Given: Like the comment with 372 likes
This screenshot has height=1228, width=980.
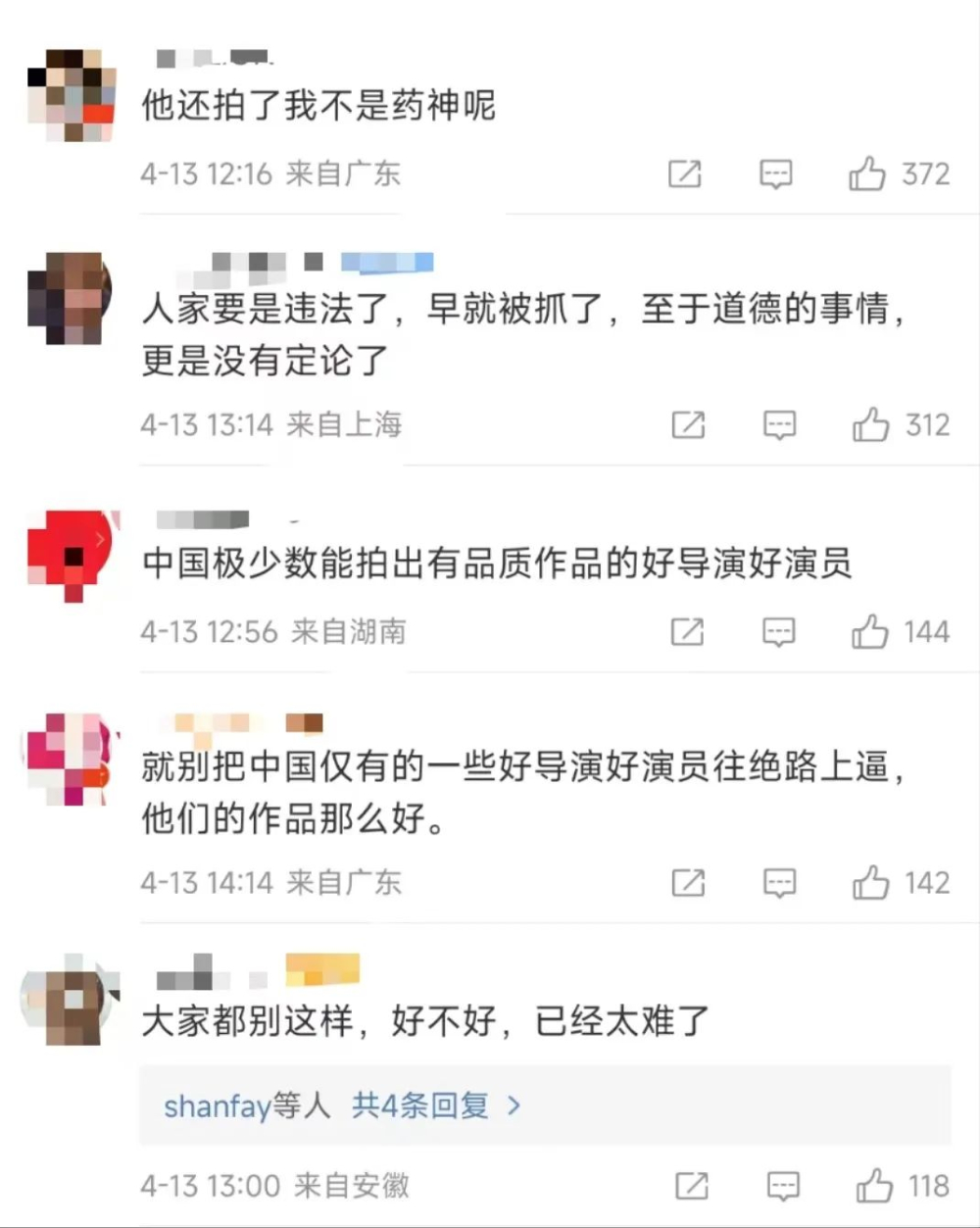Looking at the screenshot, I should [868, 172].
